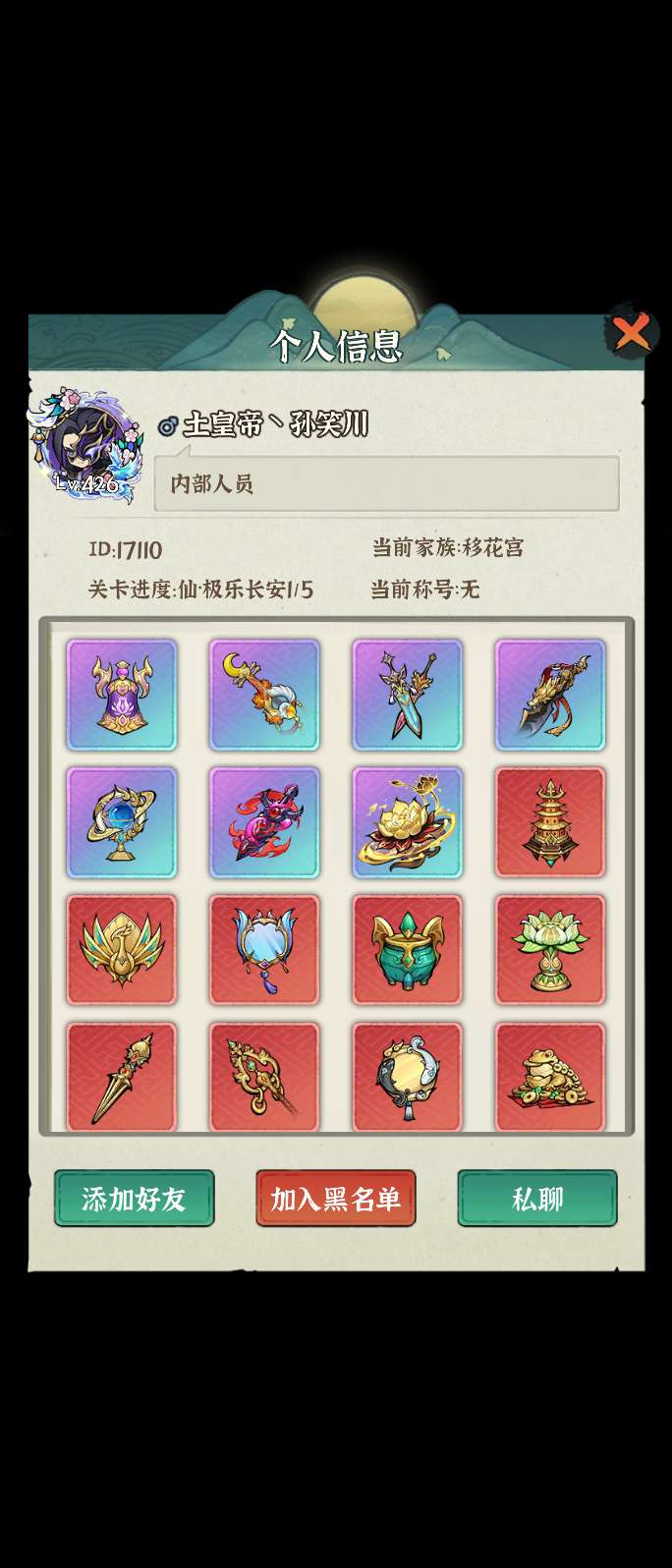
Task: Select the white lotus lamp item
Action: (x=550, y=950)
